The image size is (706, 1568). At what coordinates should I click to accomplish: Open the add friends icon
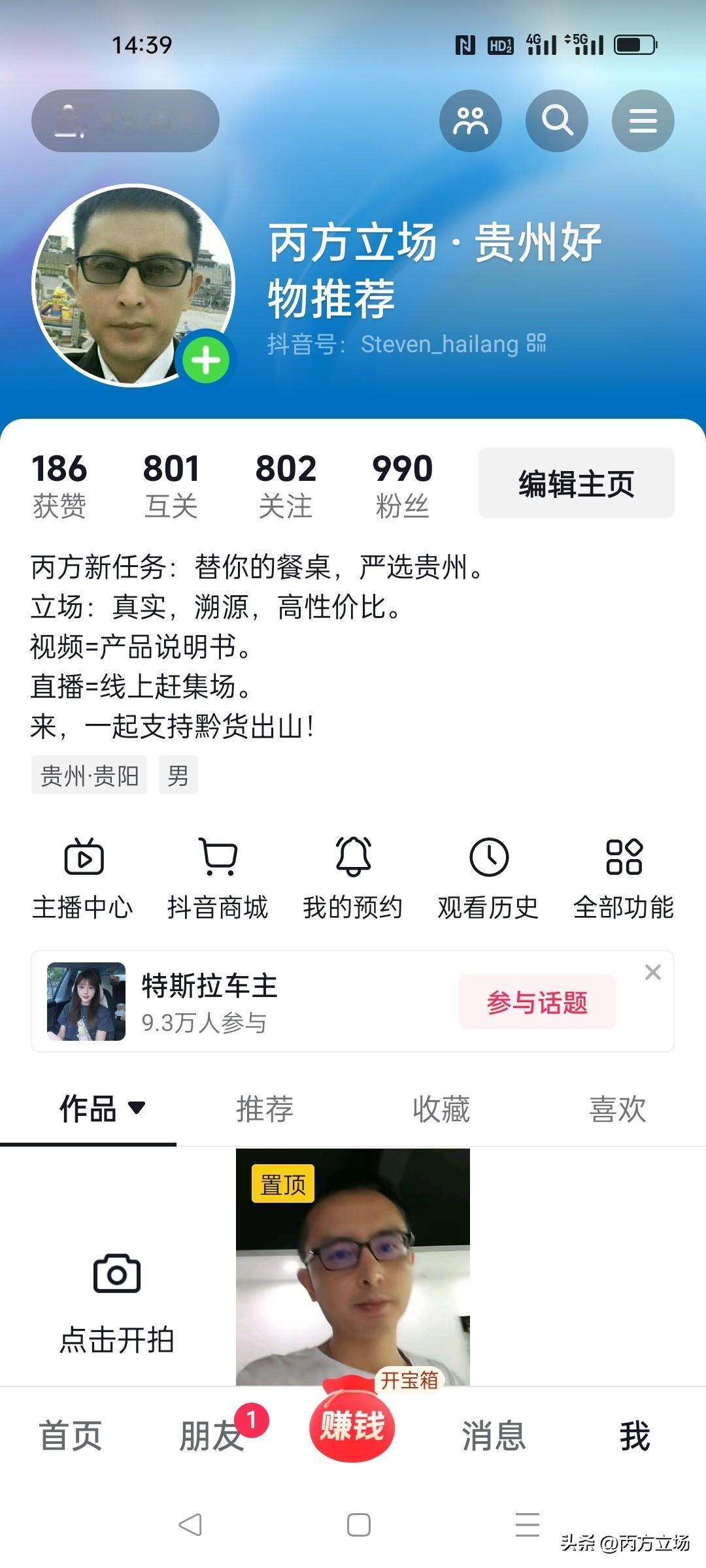pyautogui.click(x=470, y=121)
